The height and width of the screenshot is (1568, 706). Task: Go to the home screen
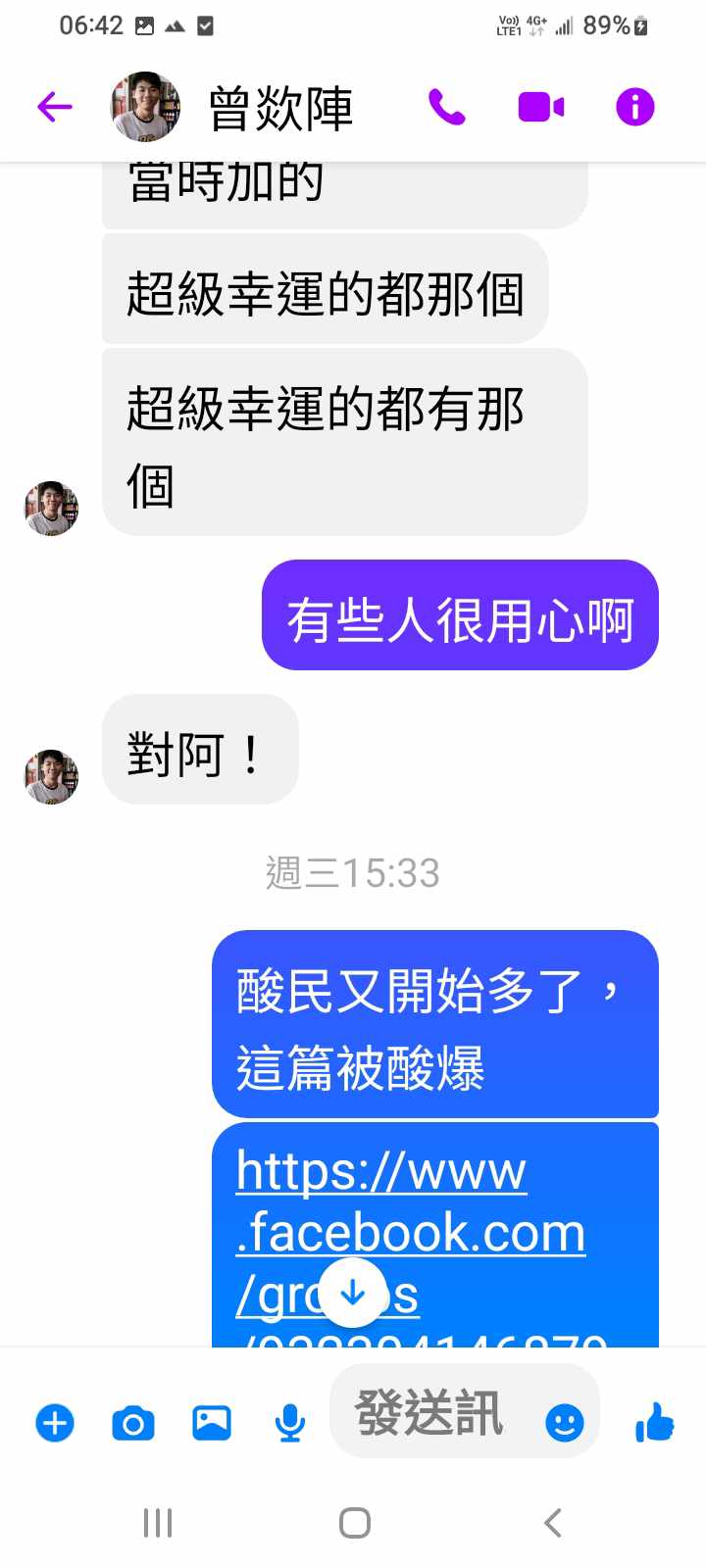pyautogui.click(x=354, y=1523)
